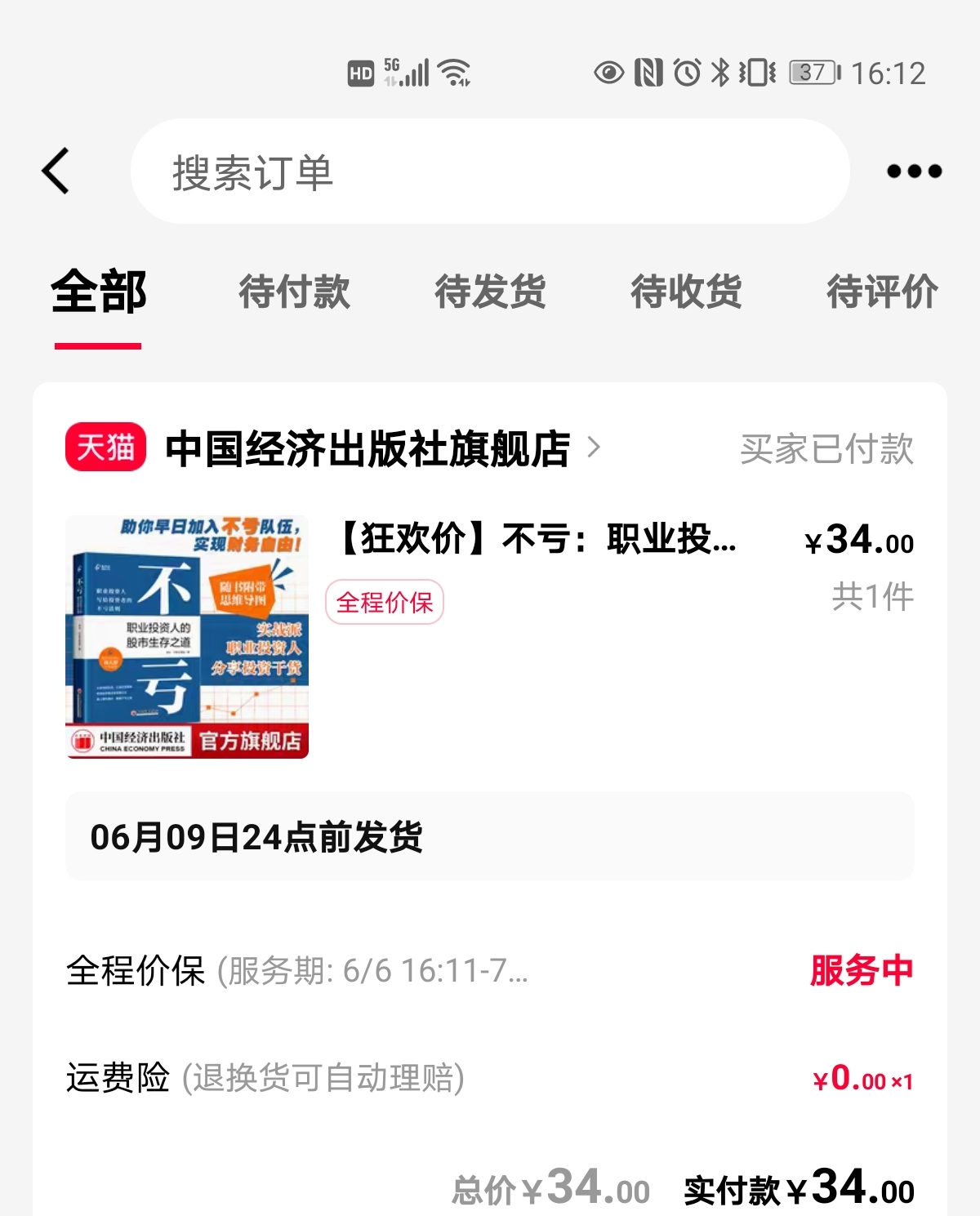980x1216 pixels.
Task: Switch to the 全部 tab
Action: click(99, 292)
